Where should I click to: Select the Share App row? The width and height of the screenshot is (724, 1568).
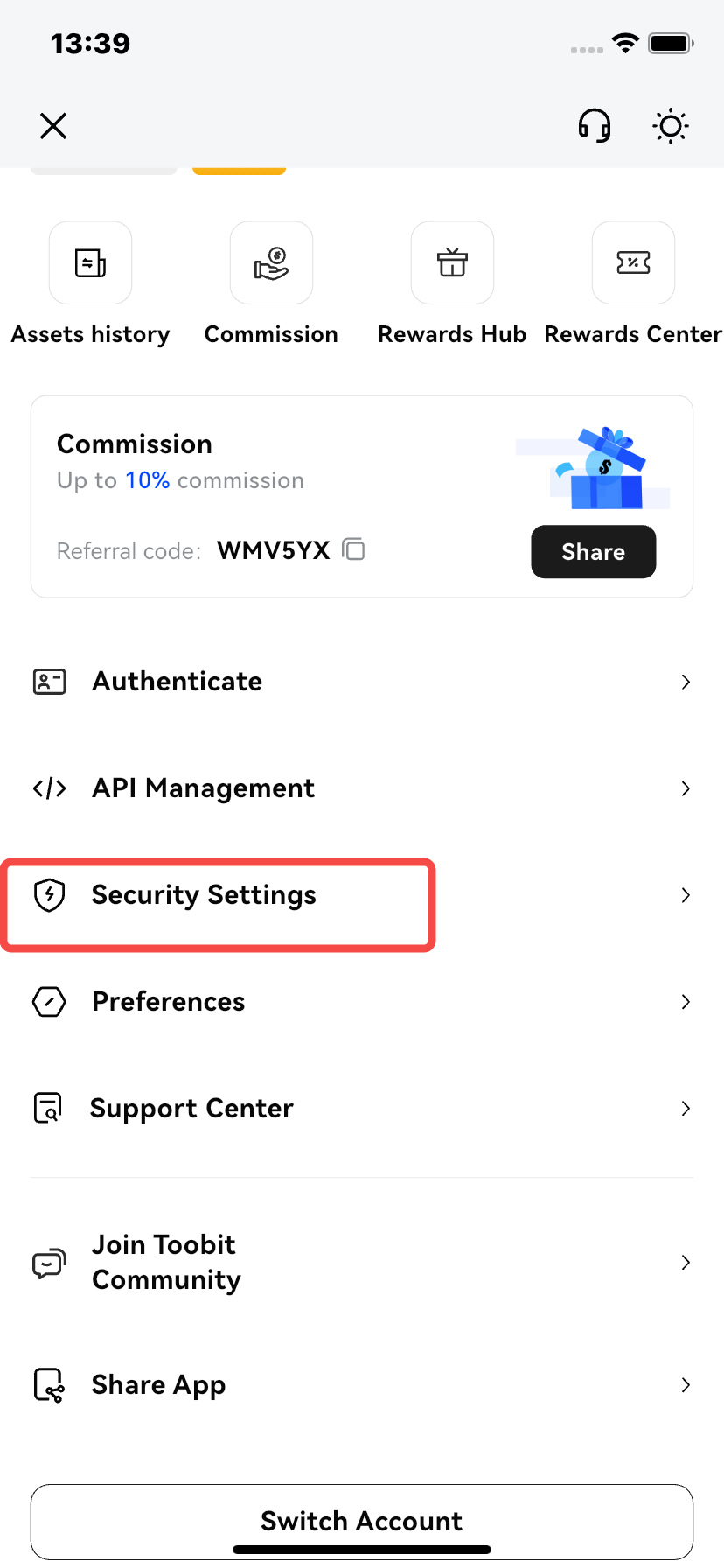click(x=362, y=1385)
